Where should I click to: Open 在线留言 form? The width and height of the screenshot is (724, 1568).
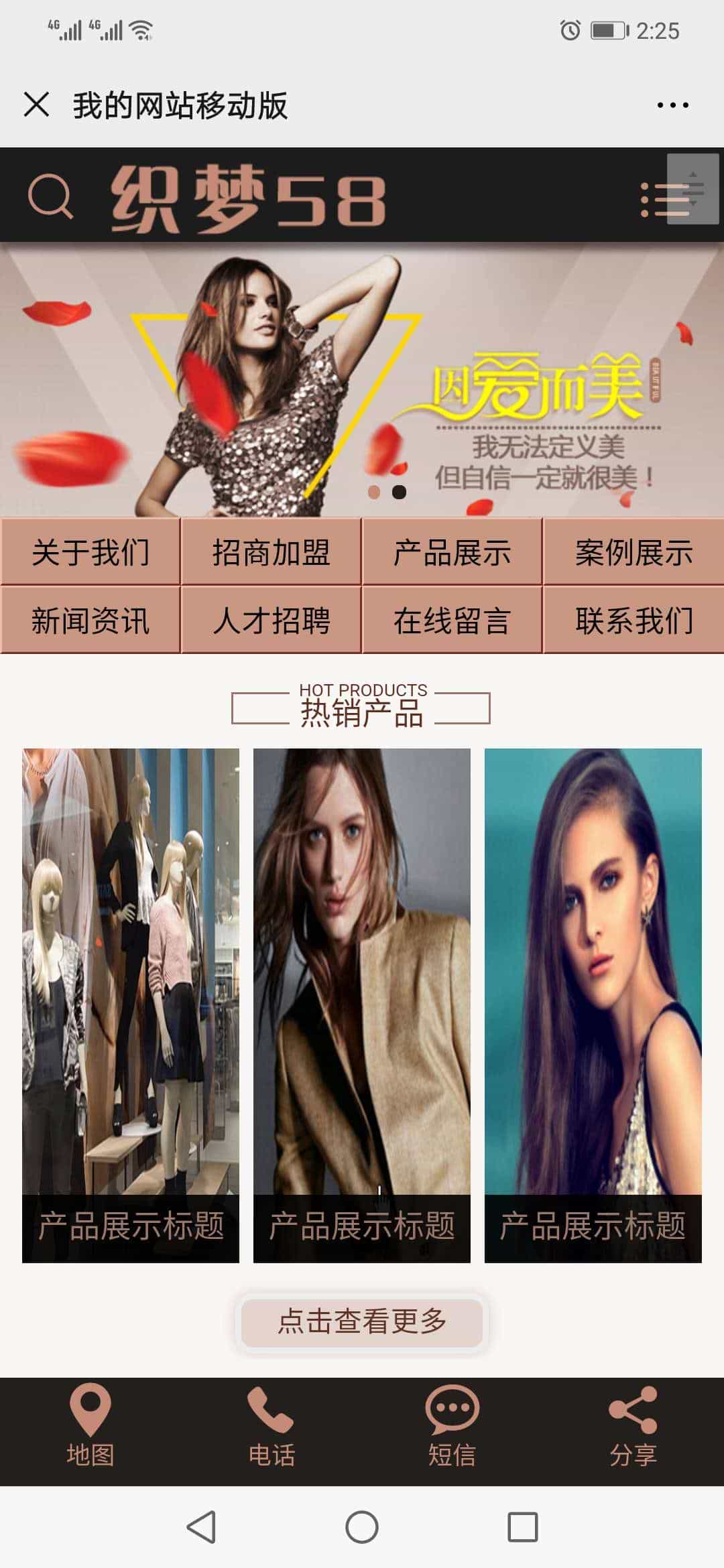(452, 620)
